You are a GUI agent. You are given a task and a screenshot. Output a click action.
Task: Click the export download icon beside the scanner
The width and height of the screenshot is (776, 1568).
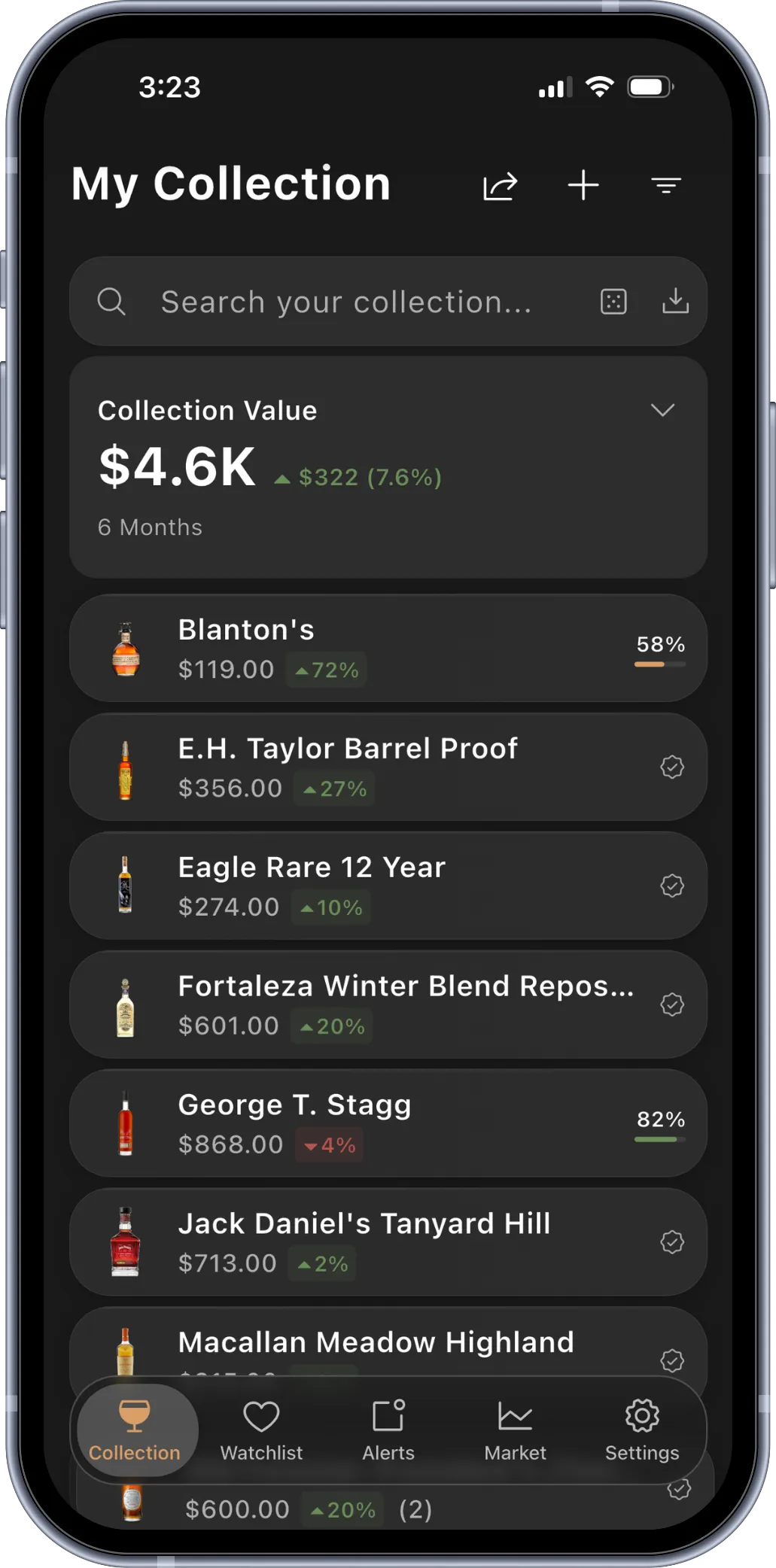(677, 301)
